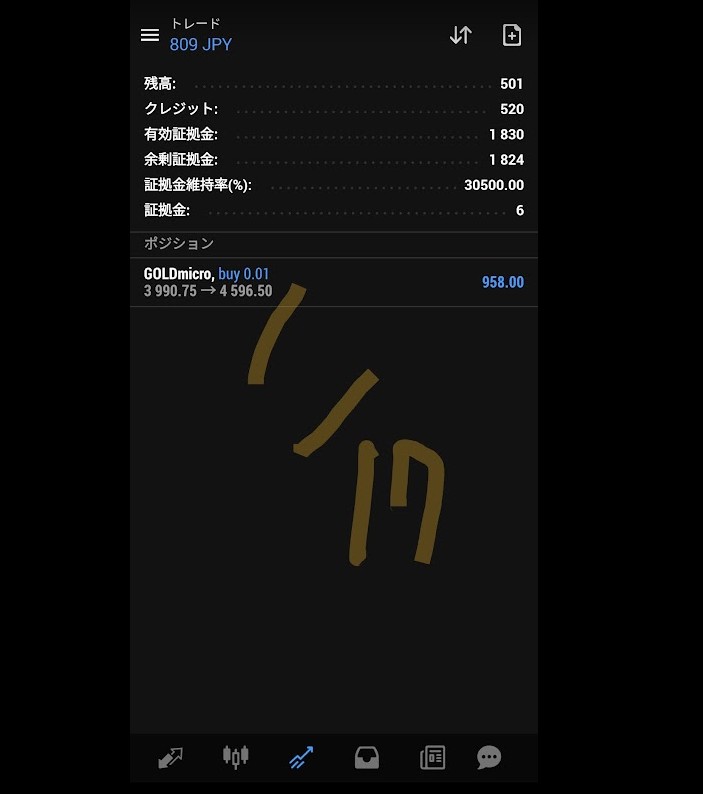Go to the News tab

point(432,758)
